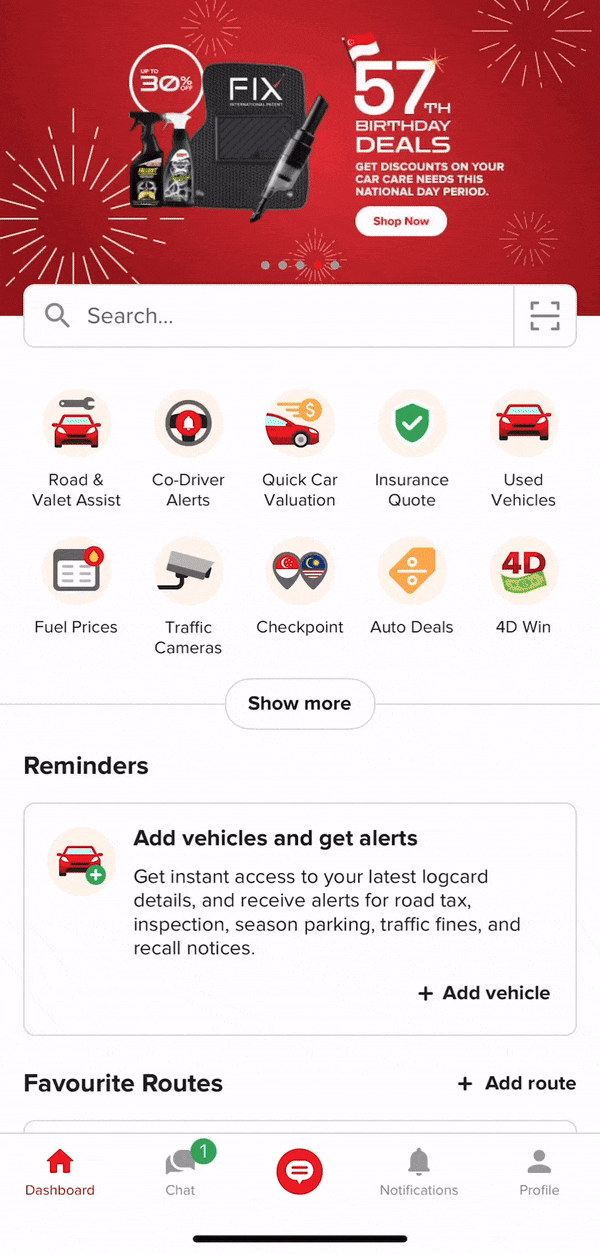
Task: Open the QR scan icon
Action: pyautogui.click(x=545, y=316)
